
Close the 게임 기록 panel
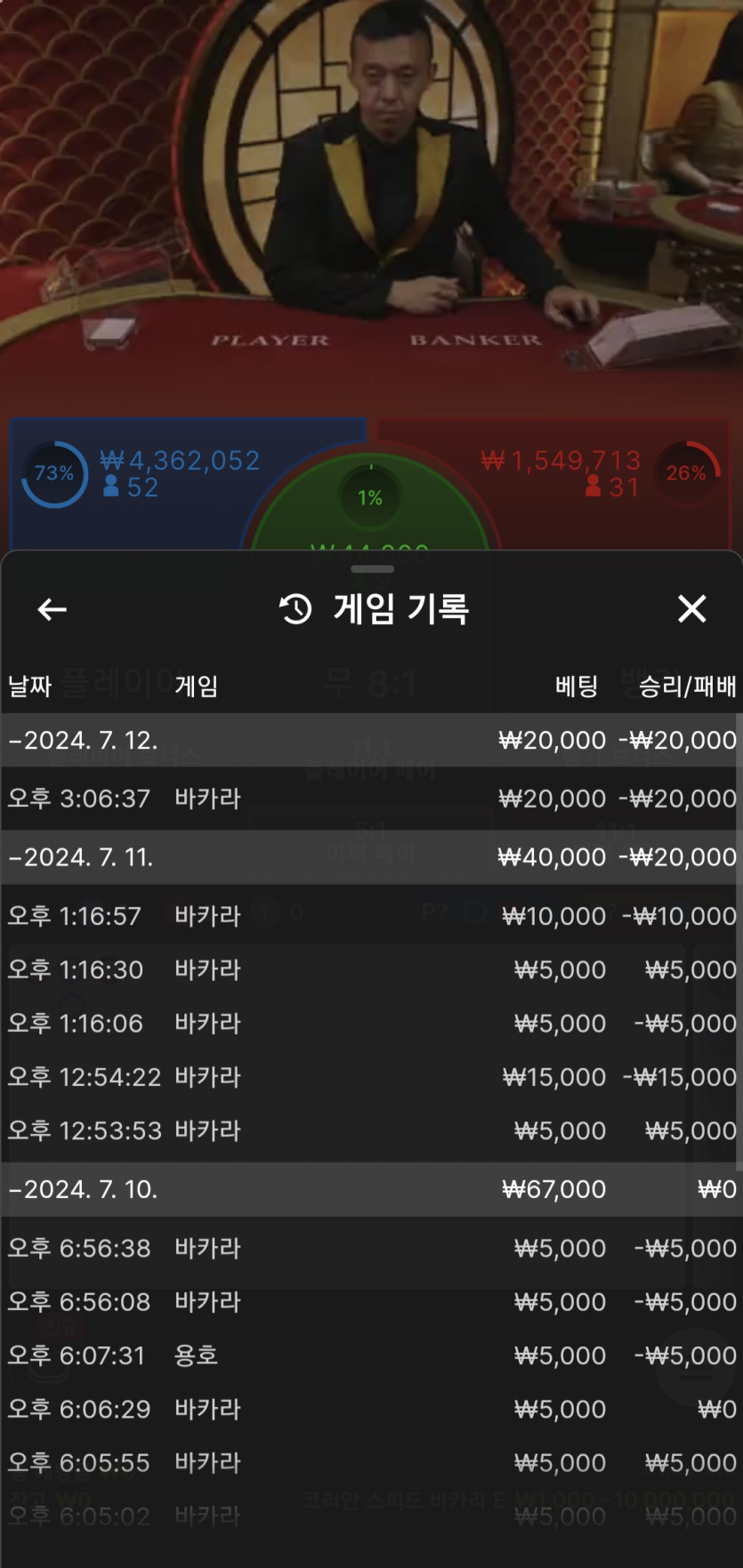691,609
